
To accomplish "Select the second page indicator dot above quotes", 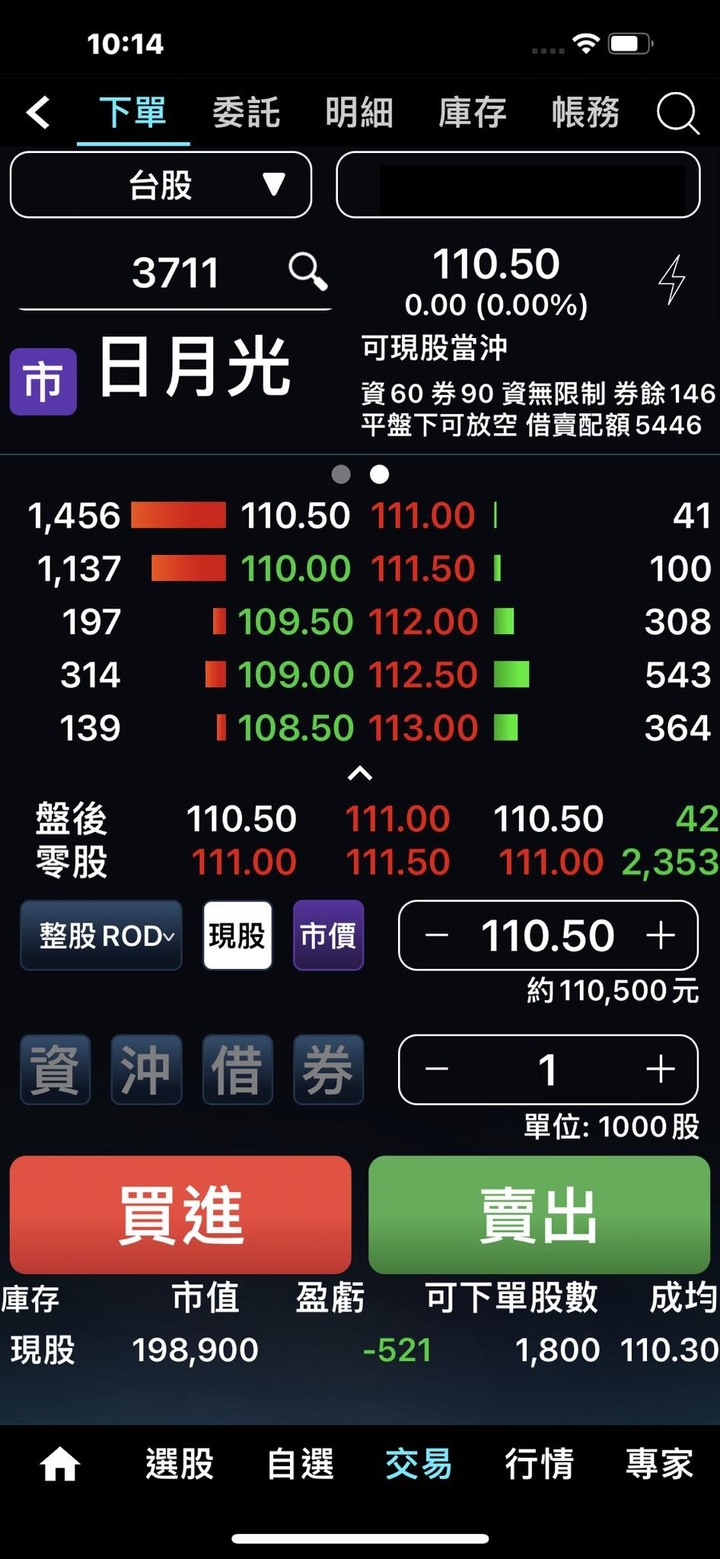I will 379,475.
